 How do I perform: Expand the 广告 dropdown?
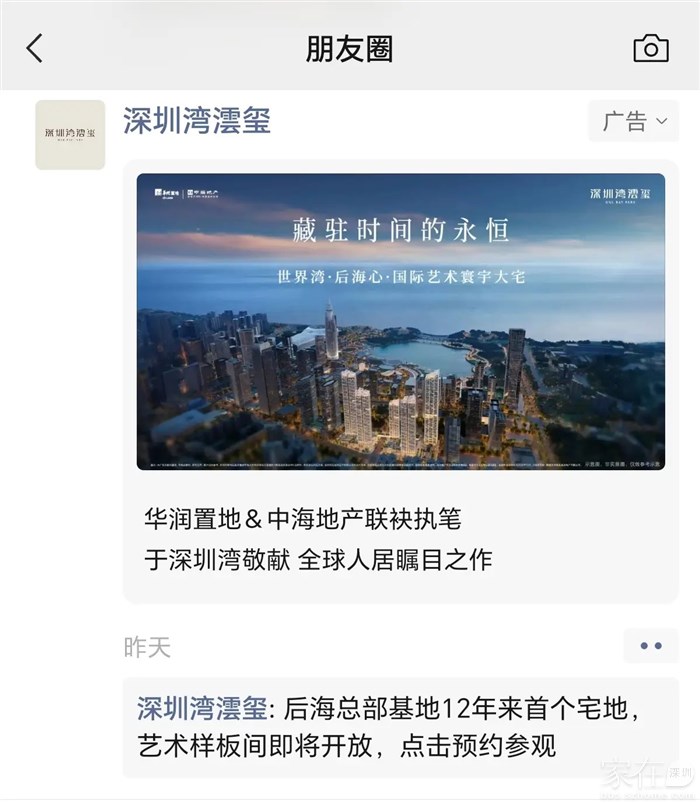point(634,122)
